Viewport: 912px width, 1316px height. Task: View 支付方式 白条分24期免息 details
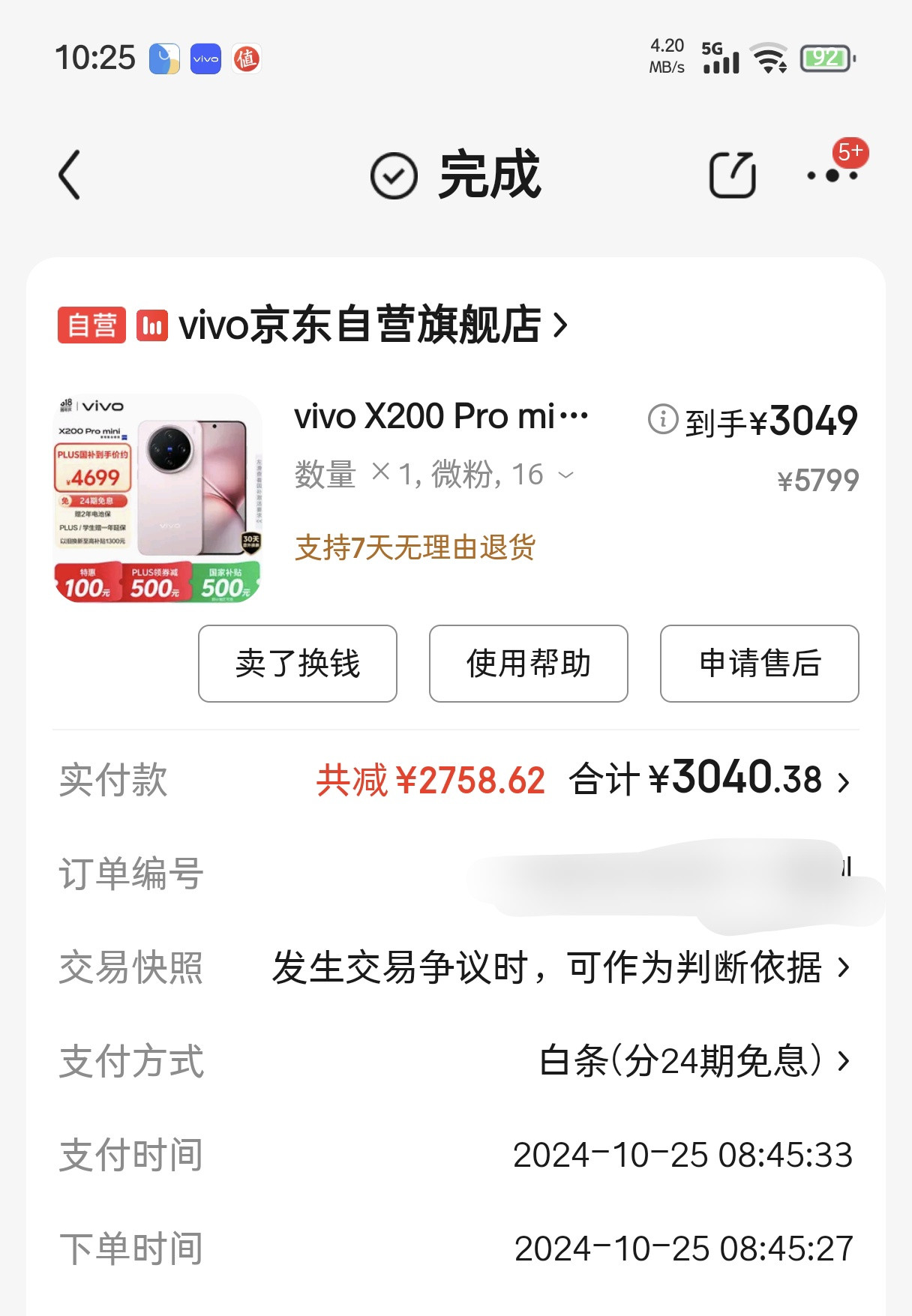tap(694, 1061)
